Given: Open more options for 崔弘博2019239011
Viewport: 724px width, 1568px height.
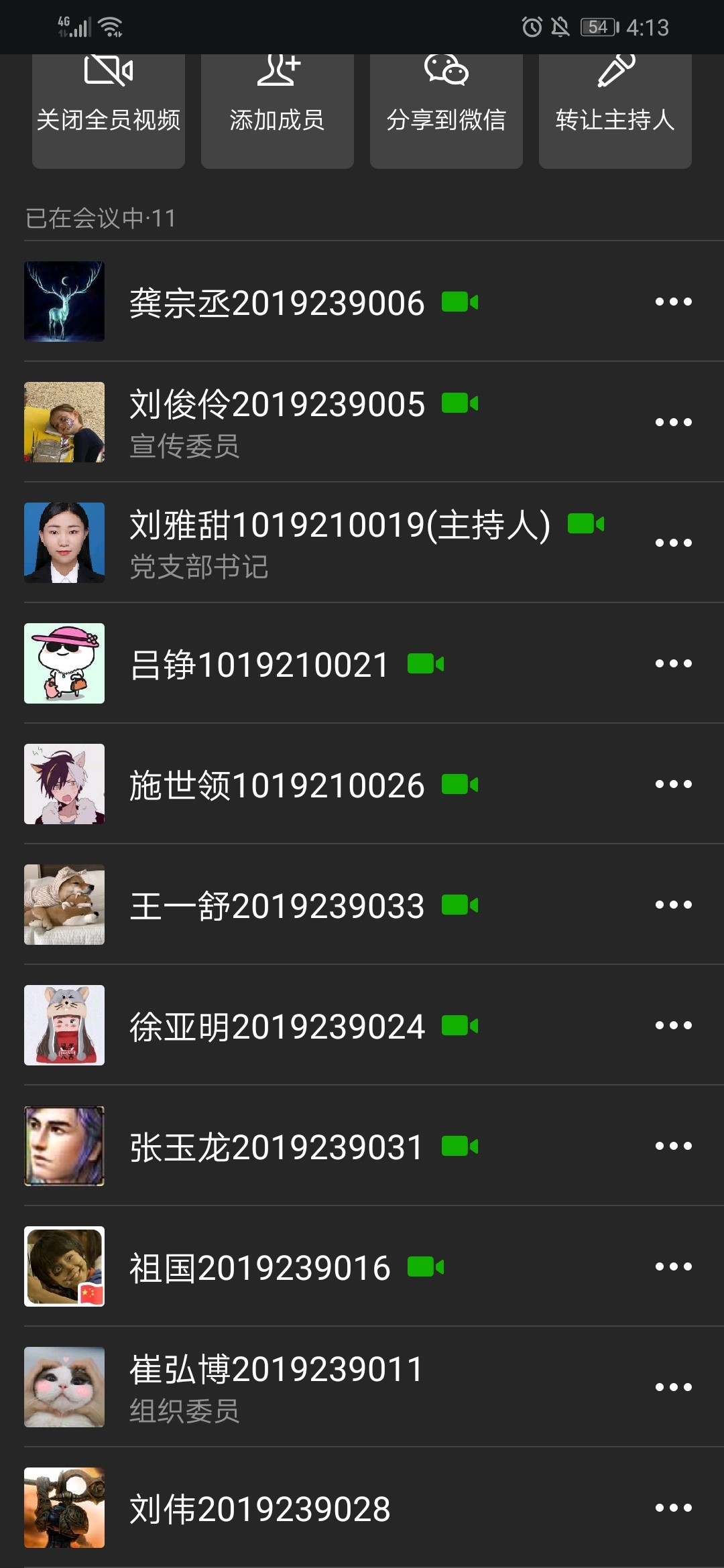Looking at the screenshot, I should pos(673,1387).
